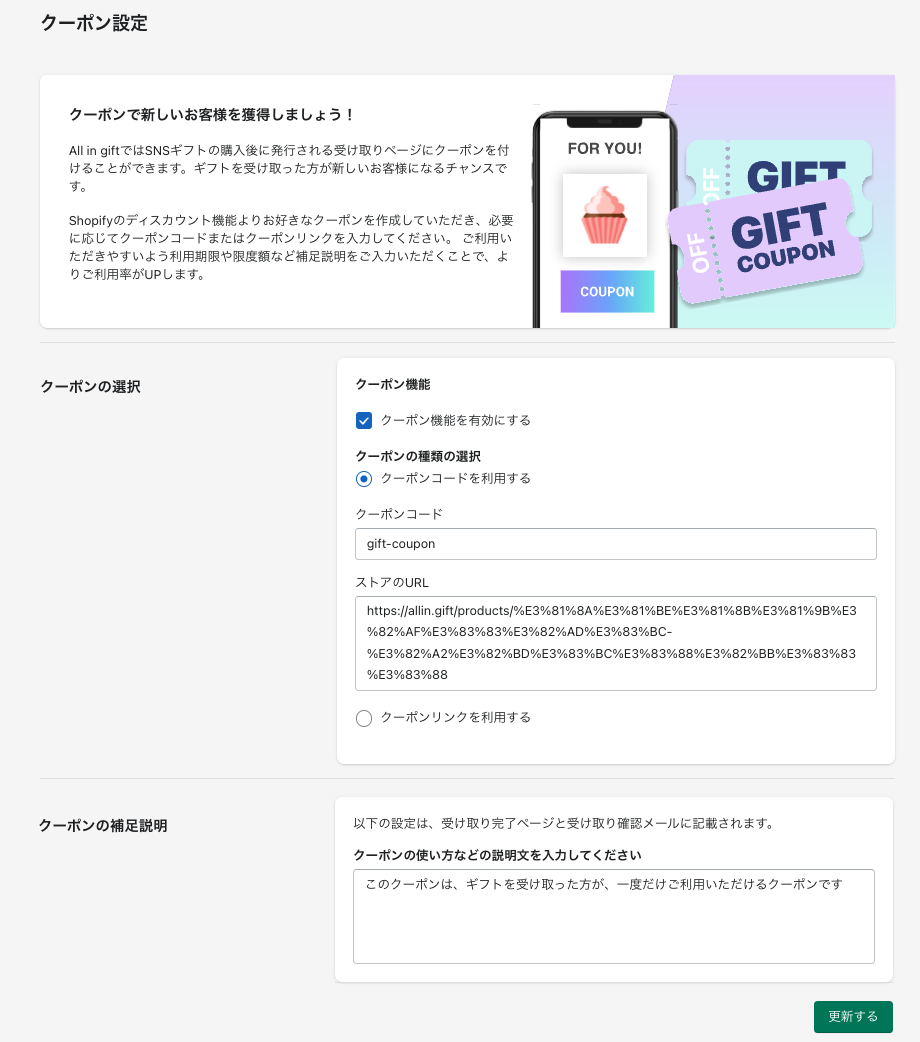Tap the 更新する button
920x1042 pixels.
point(852,1016)
